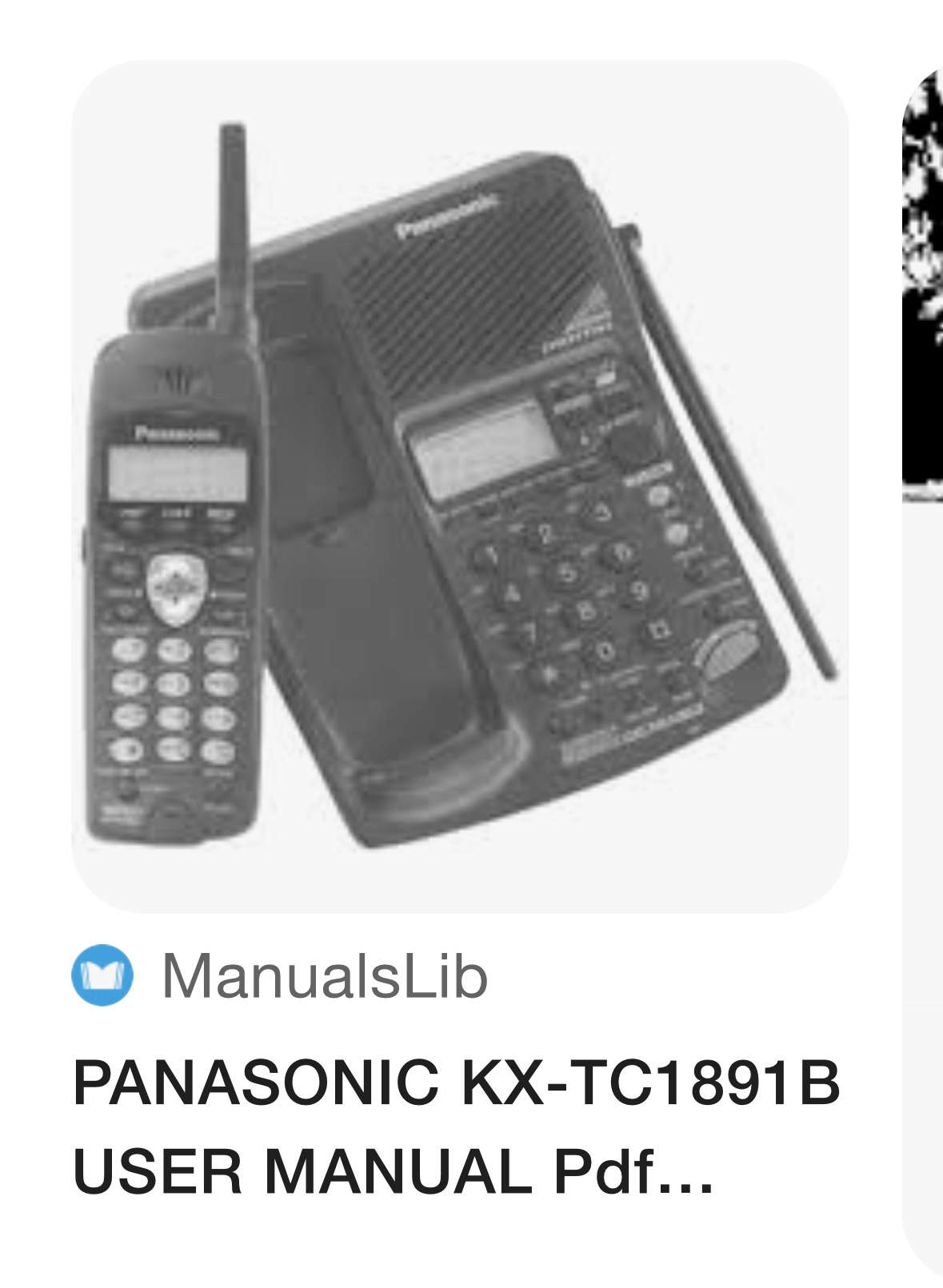Open the PANASONIC KX-TC1891B user manual link

coord(456,1126)
